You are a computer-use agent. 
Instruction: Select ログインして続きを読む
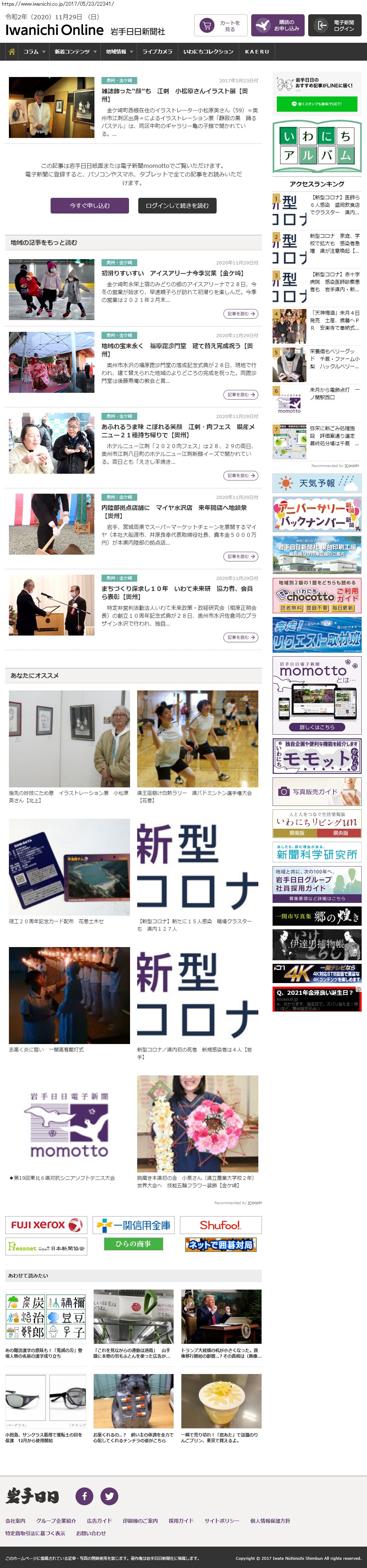pos(177,206)
